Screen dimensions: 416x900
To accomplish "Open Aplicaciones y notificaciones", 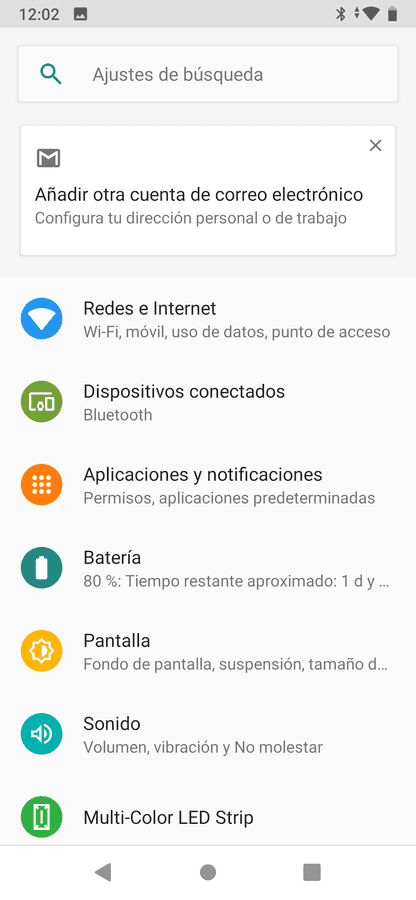I will pos(208,484).
